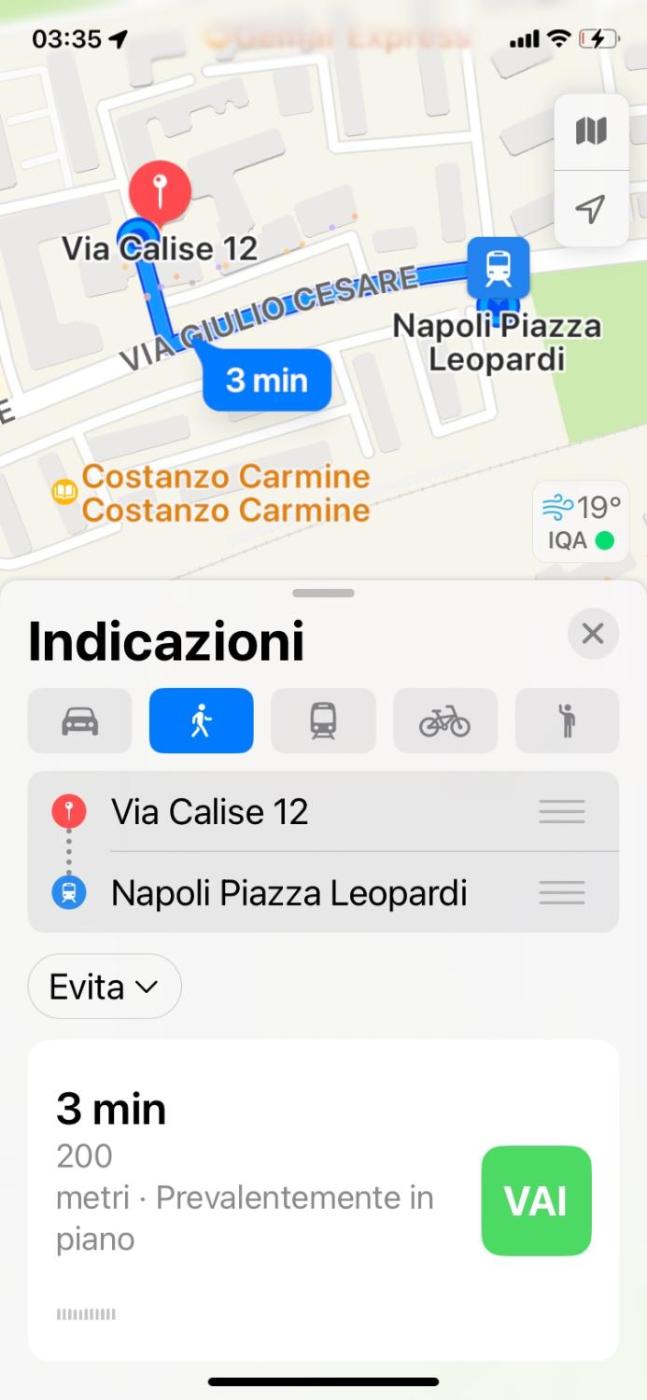Center map on current location
Image resolution: width=647 pixels, height=1400 pixels.
click(x=591, y=209)
